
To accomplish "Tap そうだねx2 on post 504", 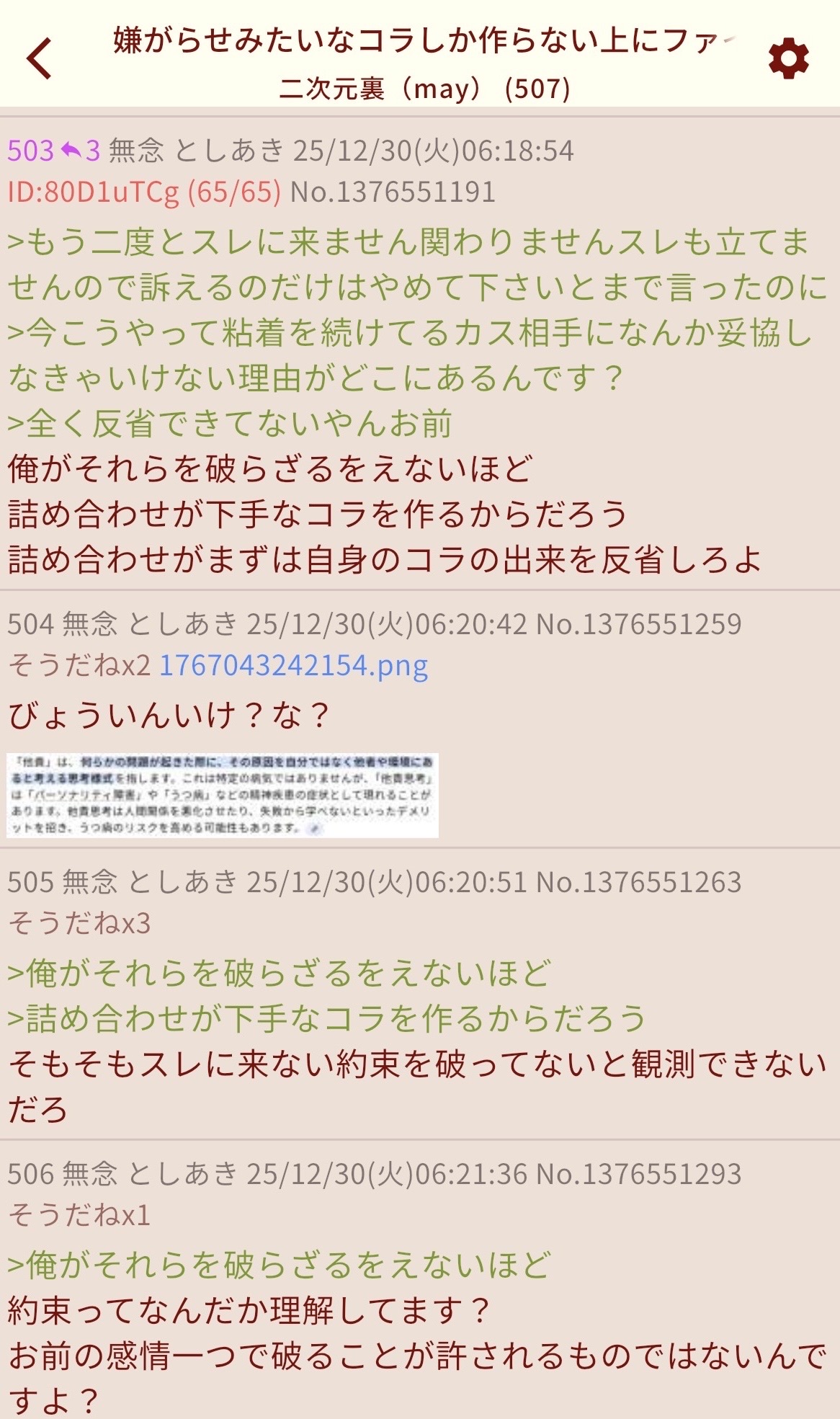I will coord(79,665).
